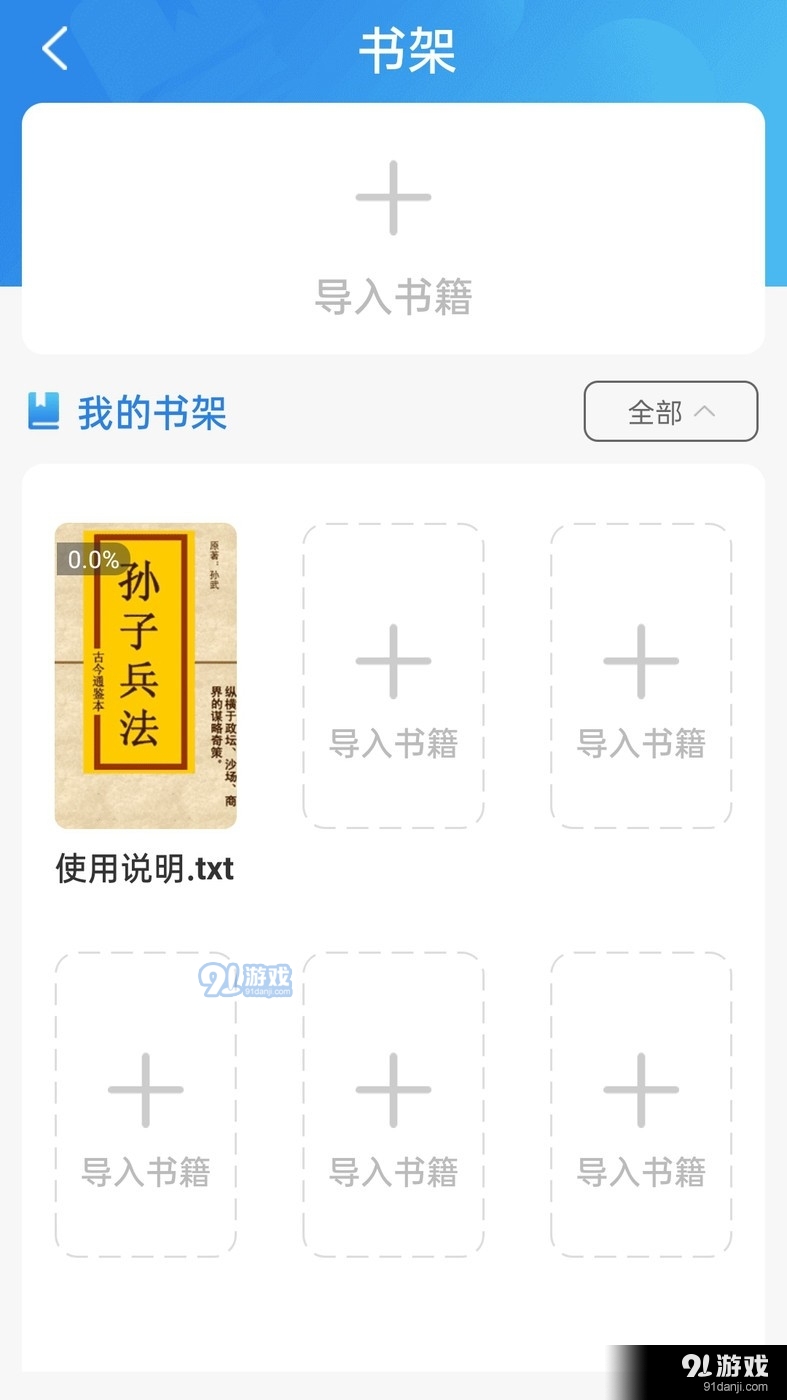Collapse the 全部 category selector
The height and width of the screenshot is (1400, 787).
[670, 411]
